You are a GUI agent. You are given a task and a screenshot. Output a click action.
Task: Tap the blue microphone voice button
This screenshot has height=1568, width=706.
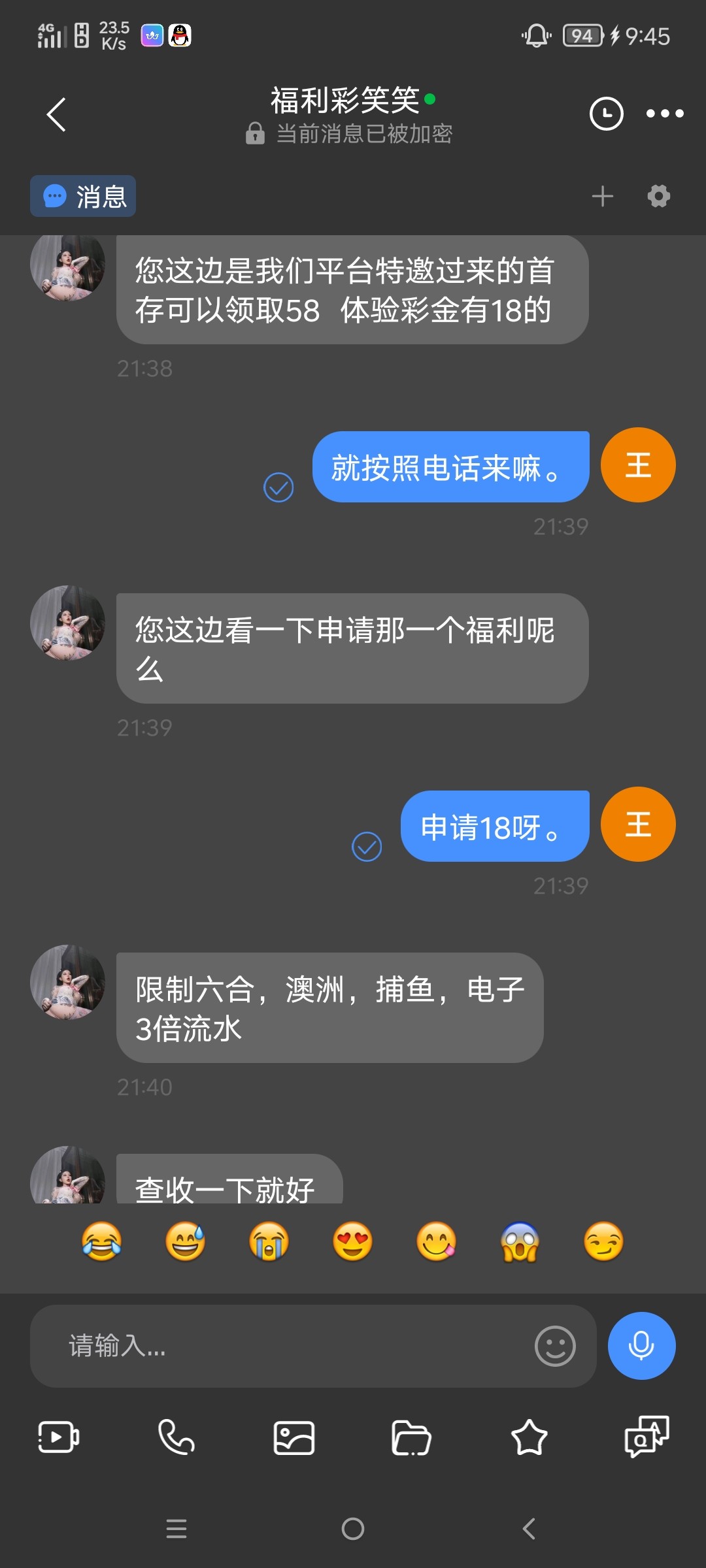(x=641, y=1346)
